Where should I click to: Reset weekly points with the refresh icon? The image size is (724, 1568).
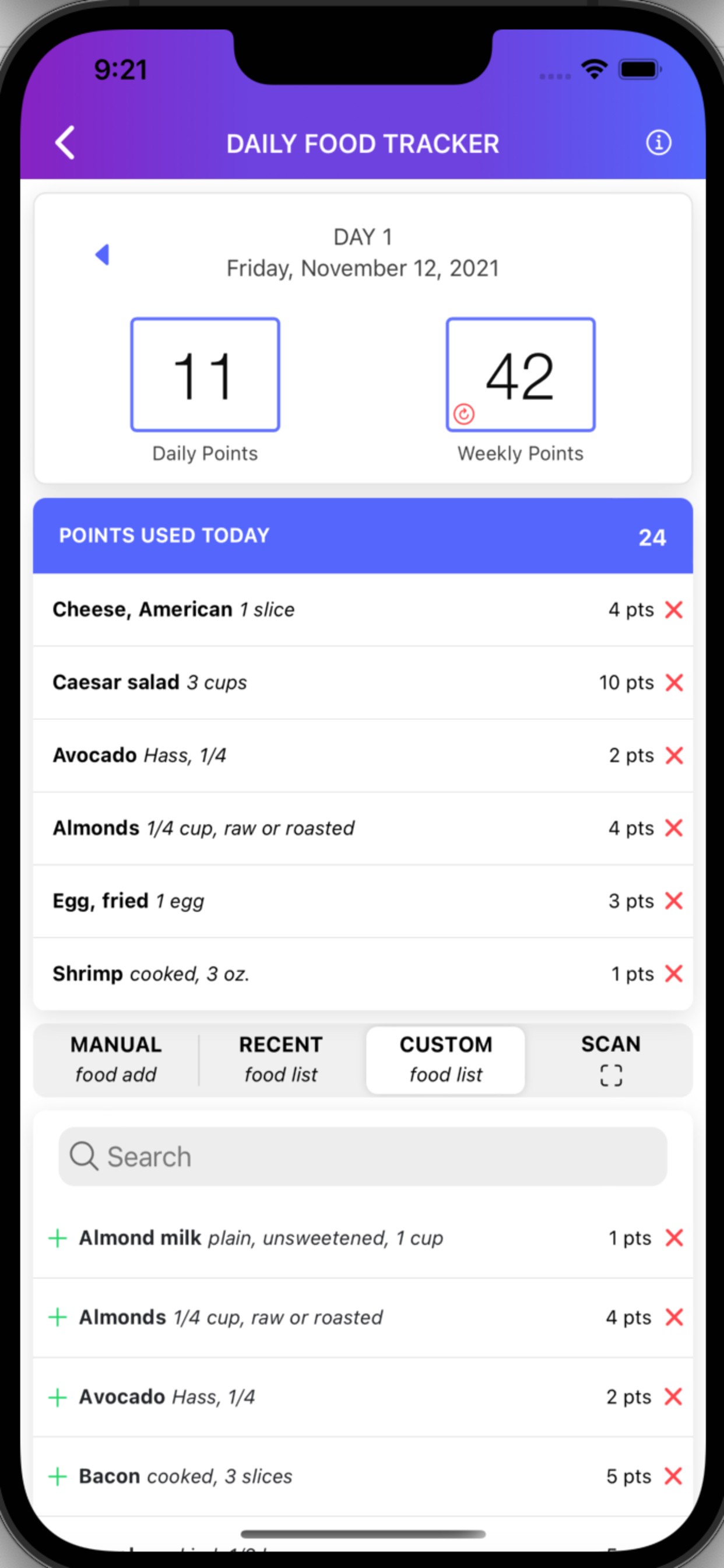coord(463,414)
